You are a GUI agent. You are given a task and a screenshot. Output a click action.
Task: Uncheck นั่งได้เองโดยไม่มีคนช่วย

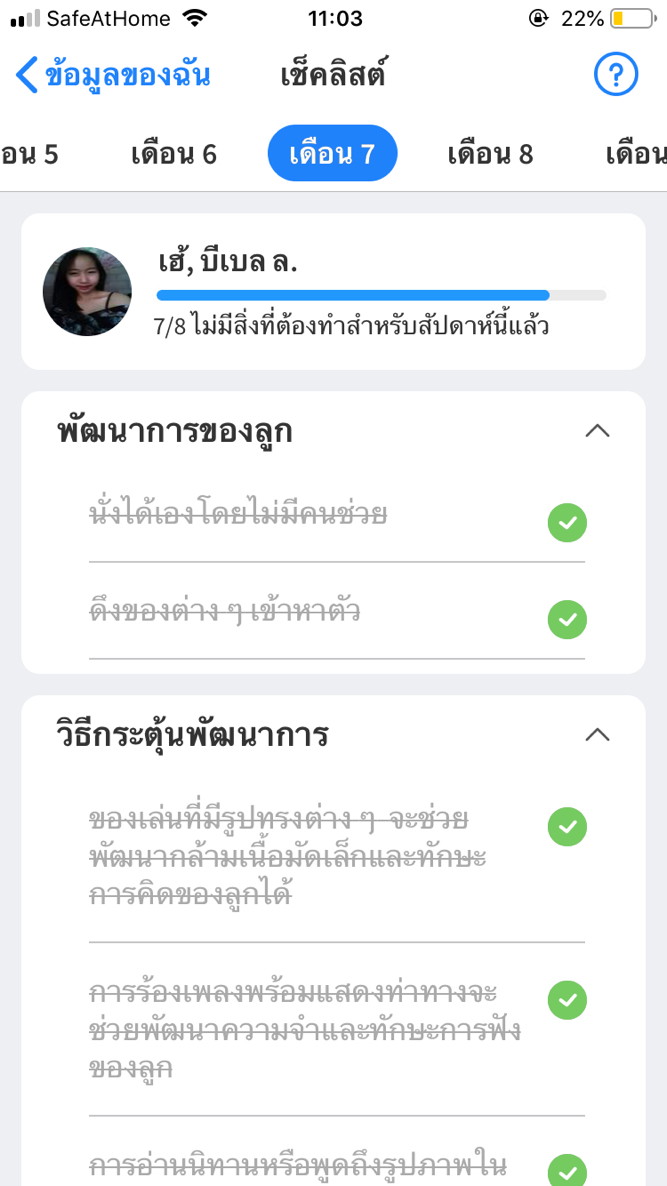click(567, 522)
